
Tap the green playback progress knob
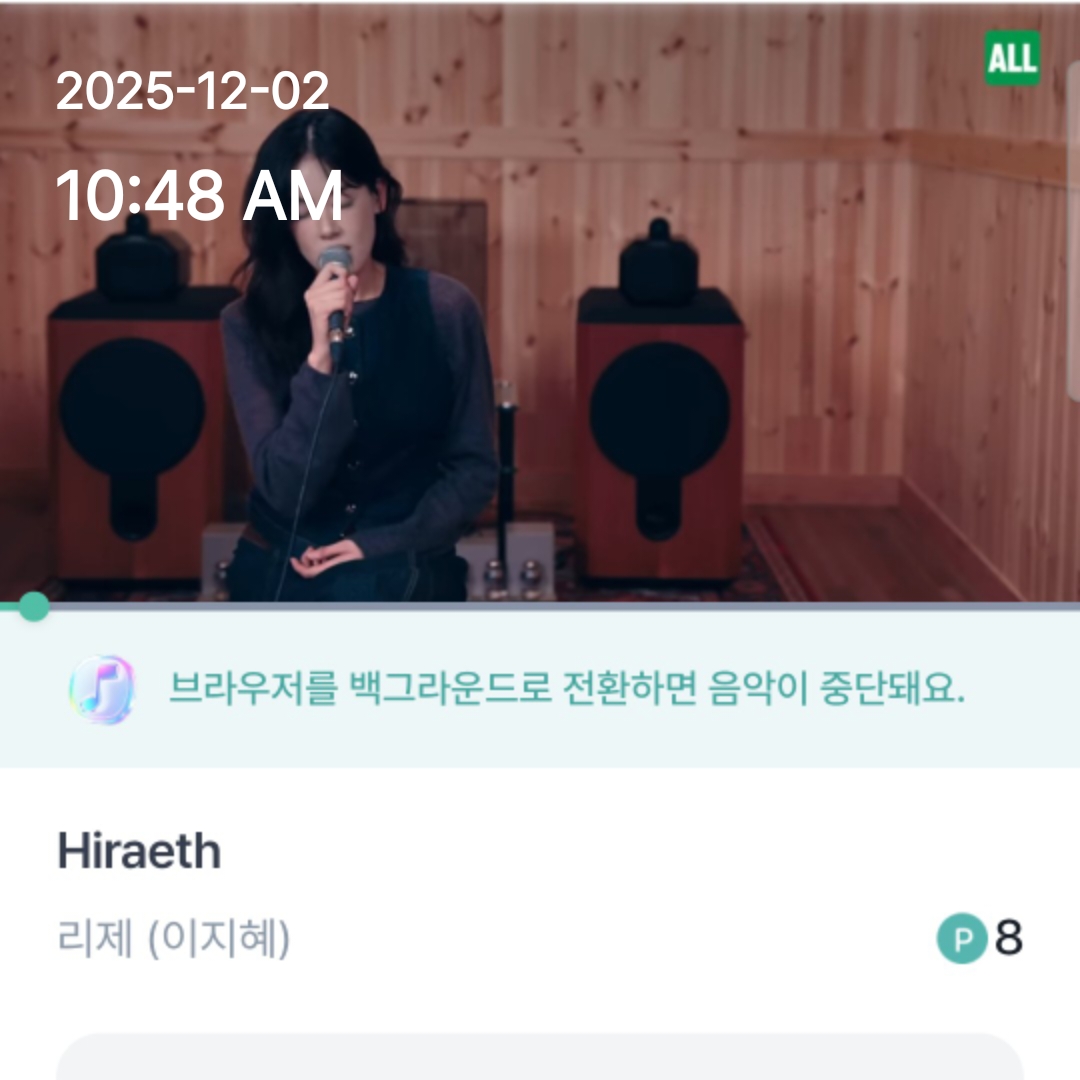click(x=34, y=606)
